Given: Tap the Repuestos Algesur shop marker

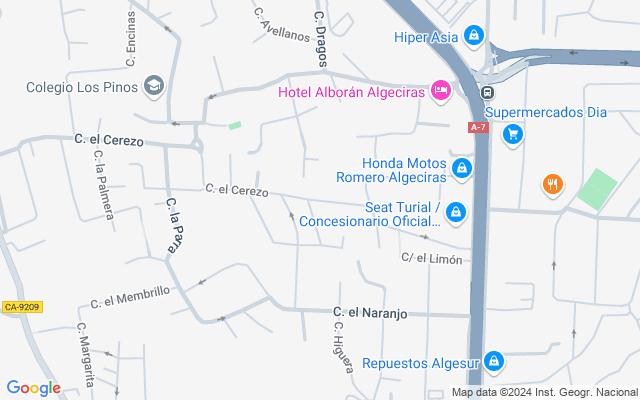Looking at the screenshot, I should (493, 361).
